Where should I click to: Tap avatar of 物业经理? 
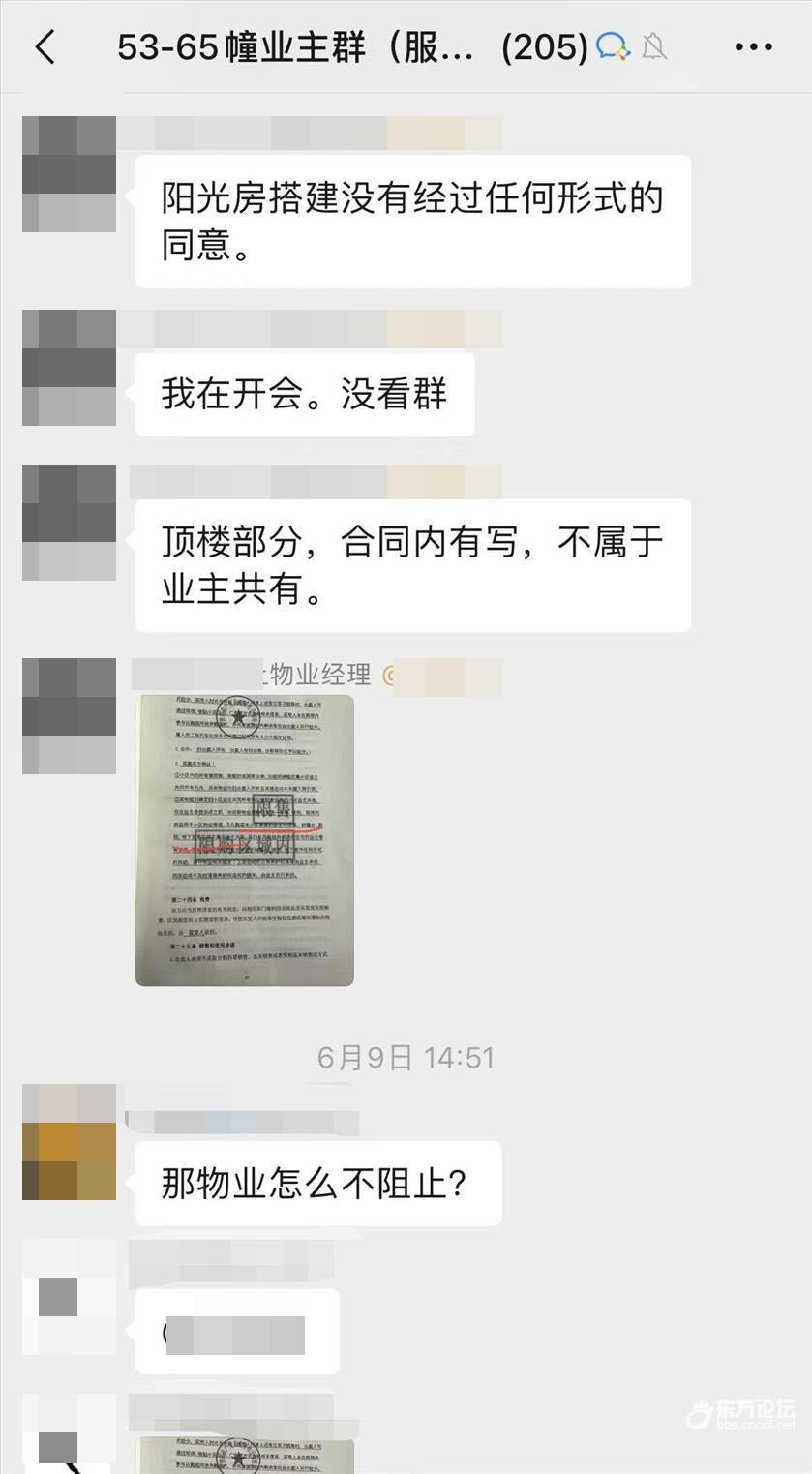69,716
